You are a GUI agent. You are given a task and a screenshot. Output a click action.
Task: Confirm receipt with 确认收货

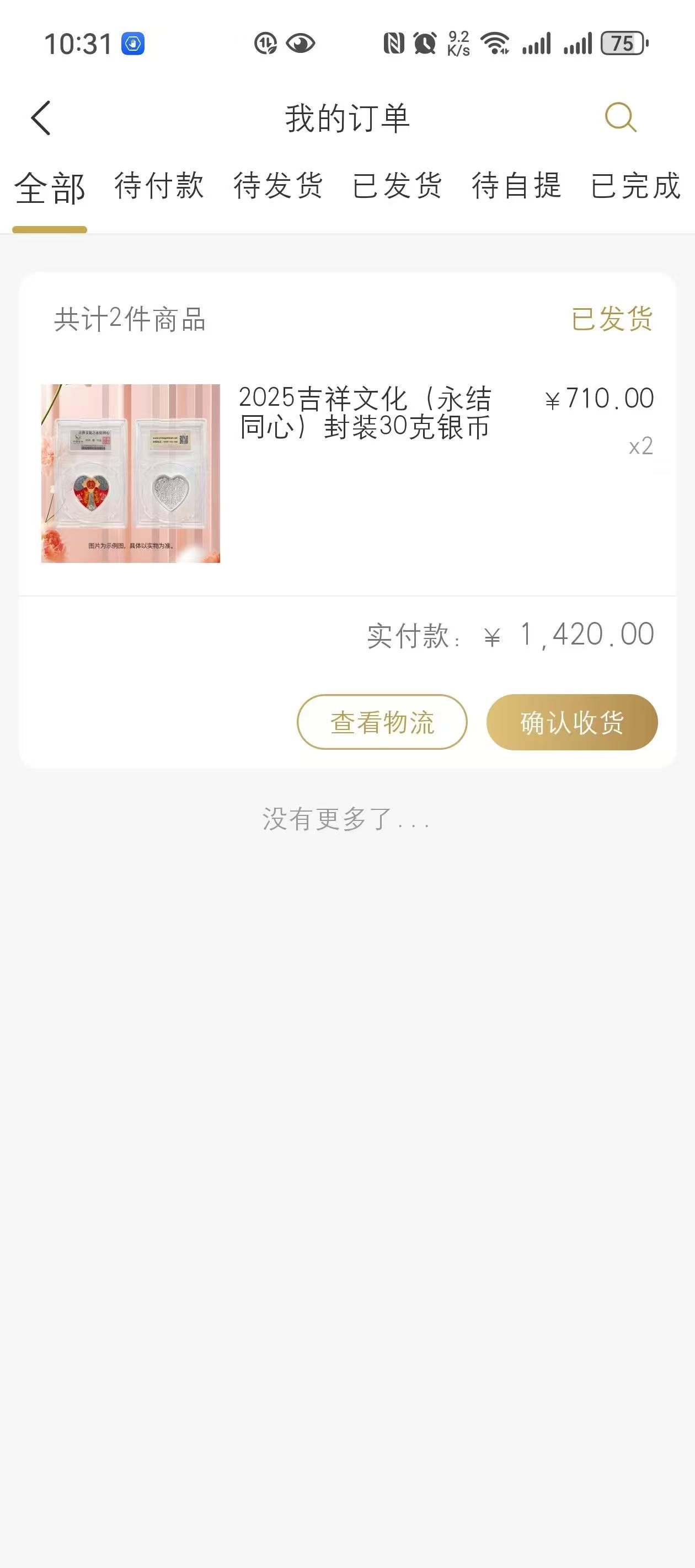point(572,722)
